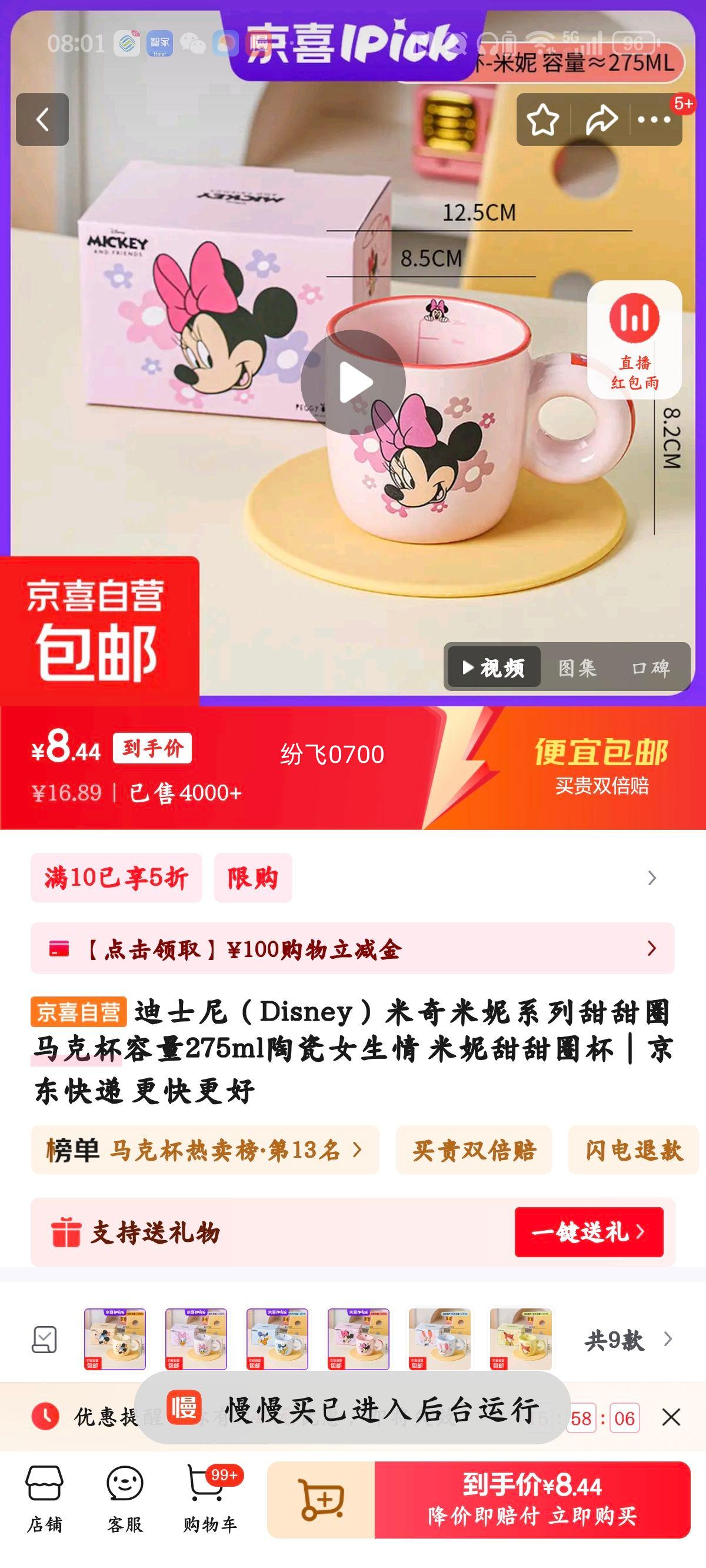706x1568 pixels.
Task: Open the 直播红包雨 floating button
Action: pyautogui.click(x=634, y=340)
